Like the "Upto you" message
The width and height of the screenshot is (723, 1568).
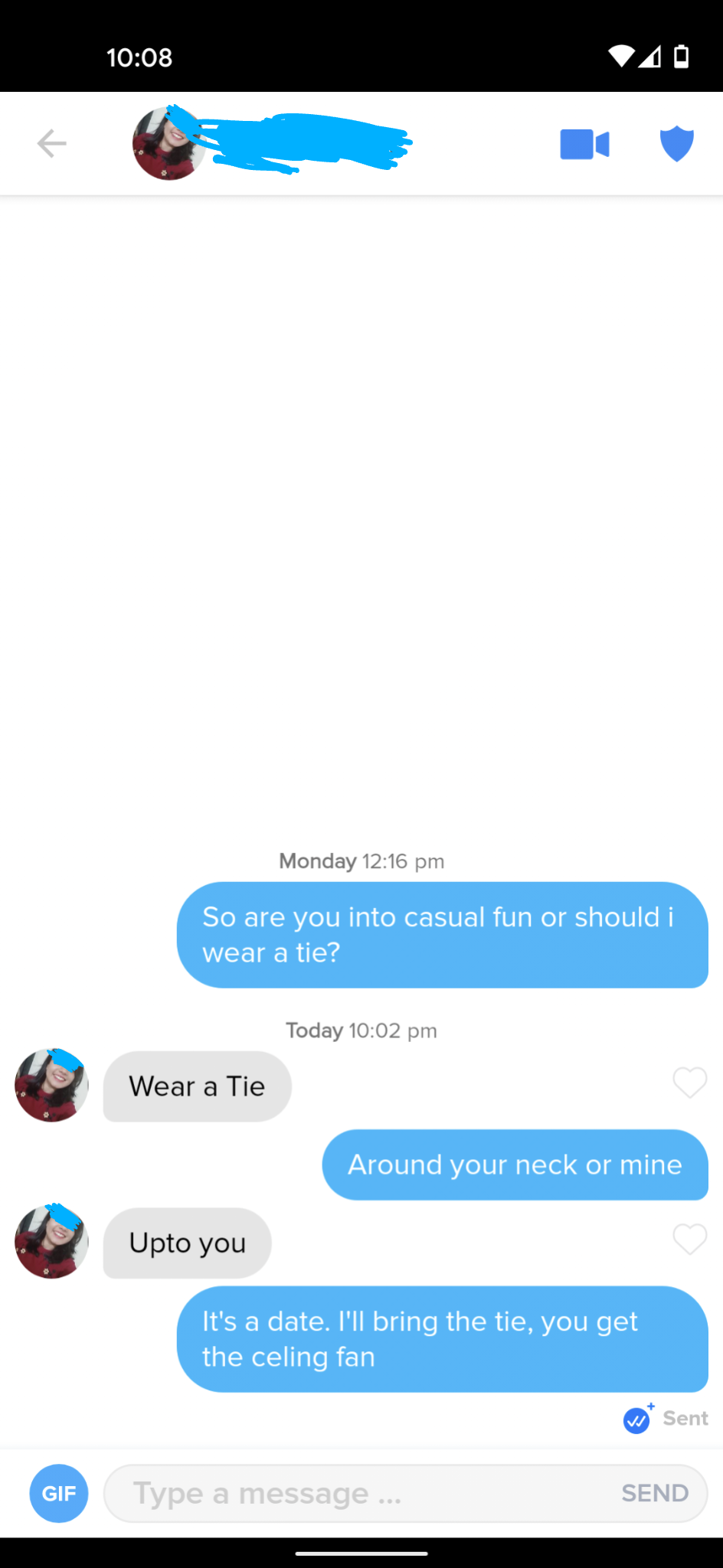point(689,1239)
